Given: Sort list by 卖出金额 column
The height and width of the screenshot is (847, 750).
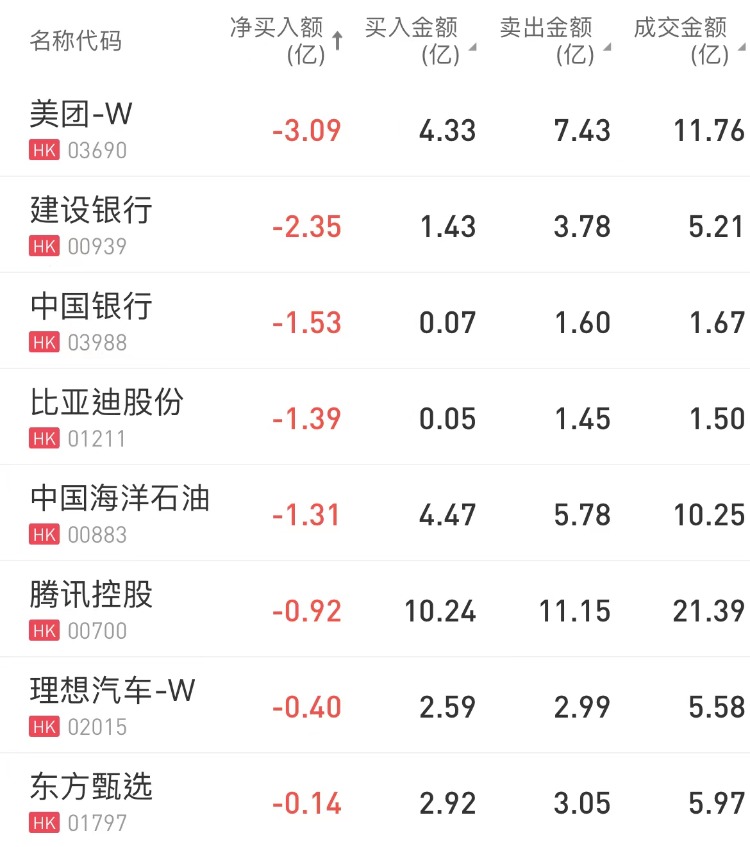Looking at the screenshot, I should pos(552,41).
